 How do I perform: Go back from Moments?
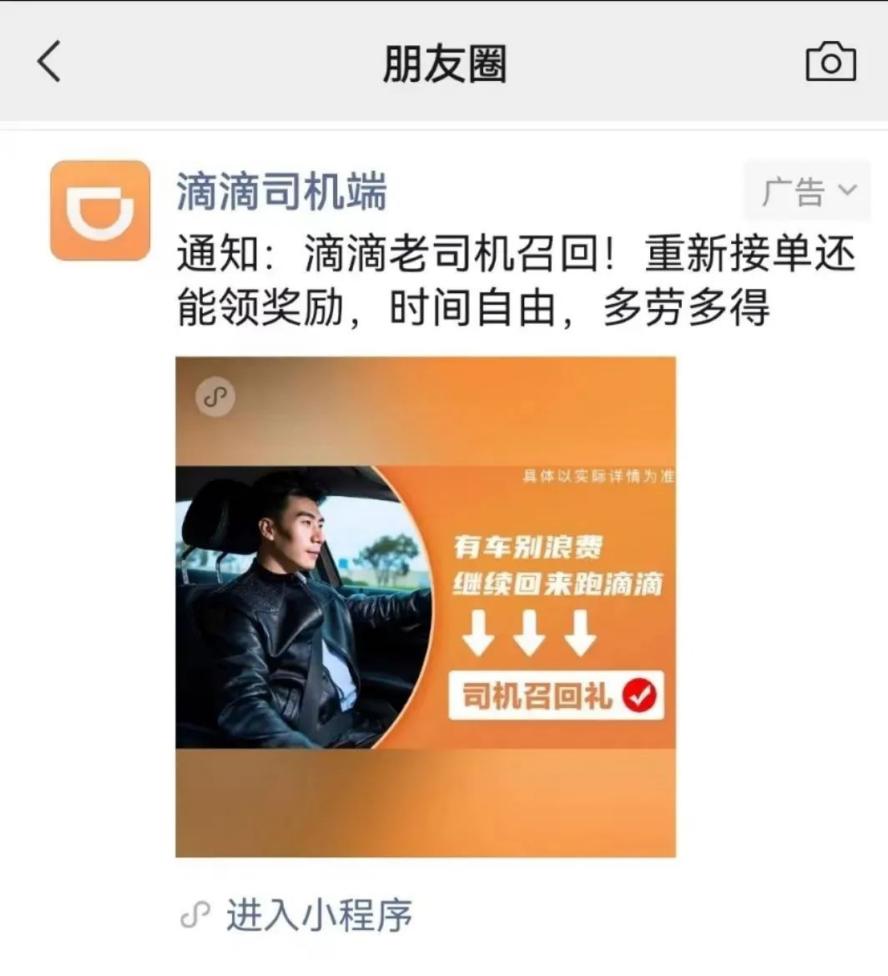(49, 62)
